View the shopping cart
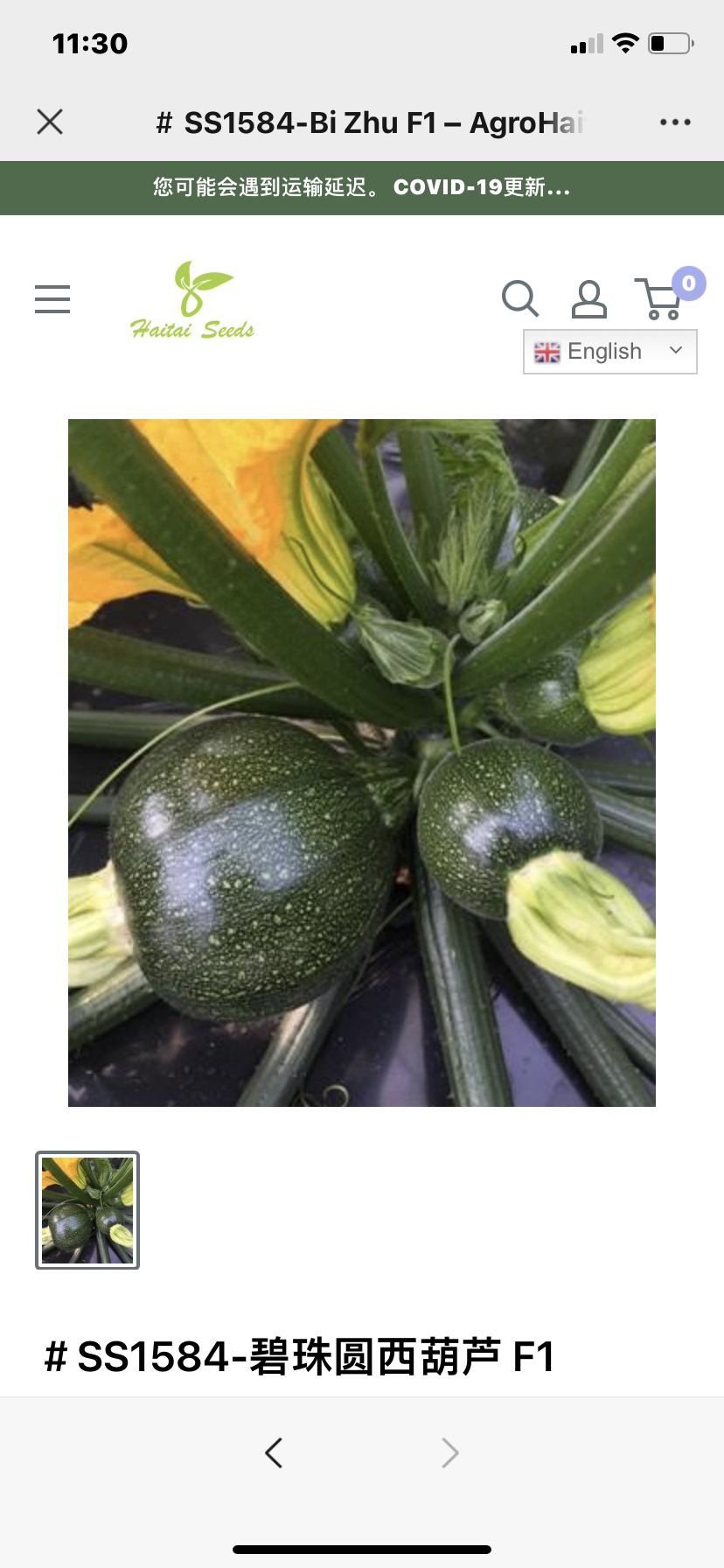 click(660, 299)
